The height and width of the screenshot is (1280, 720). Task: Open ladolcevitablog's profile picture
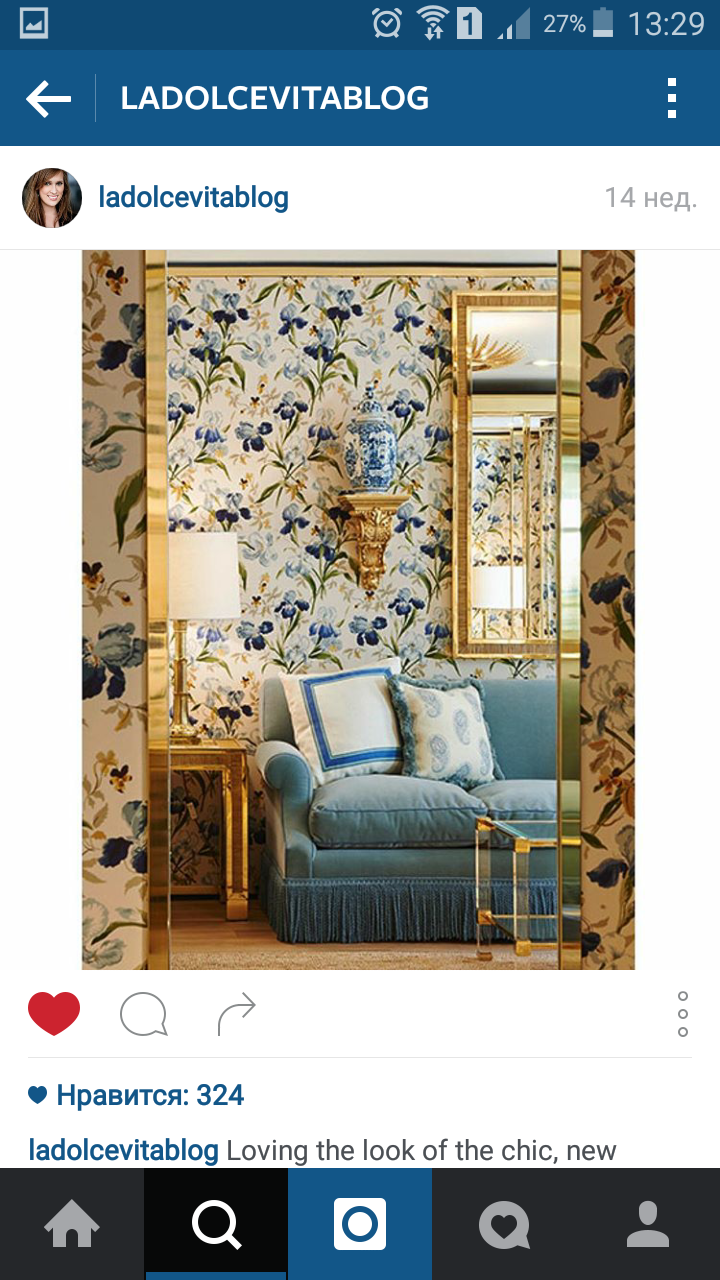point(52,197)
